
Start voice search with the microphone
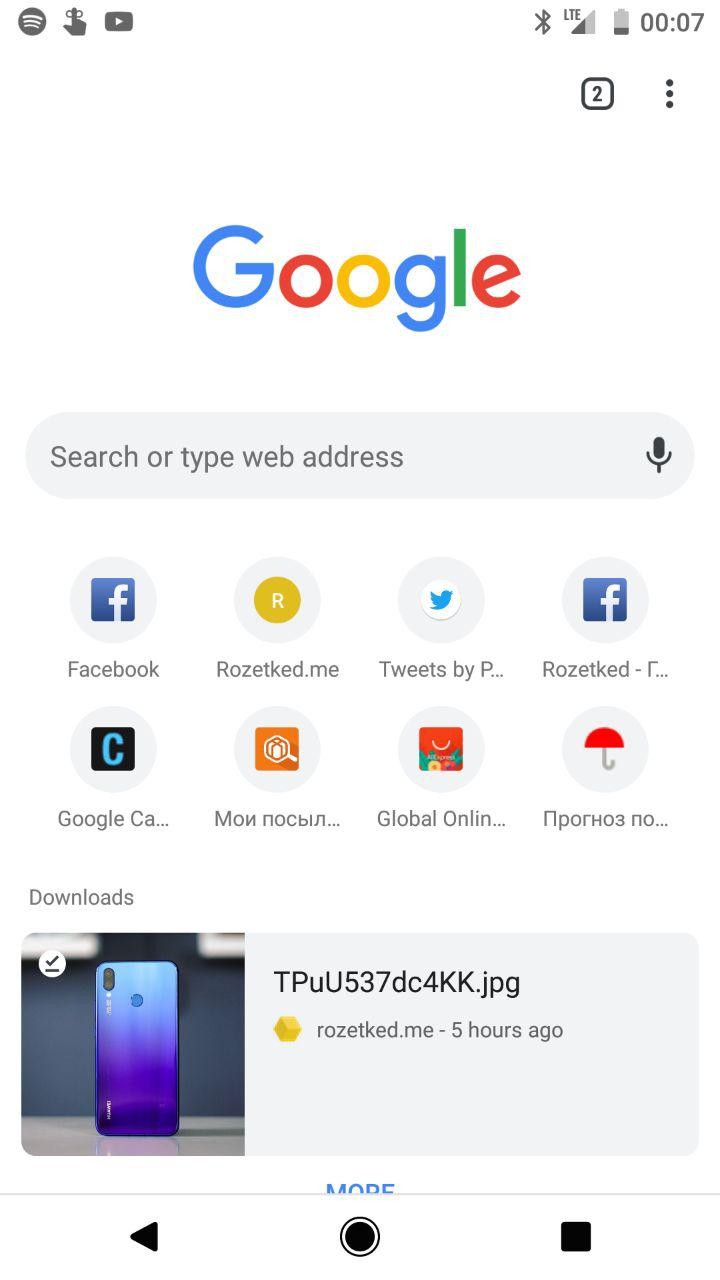click(x=658, y=455)
